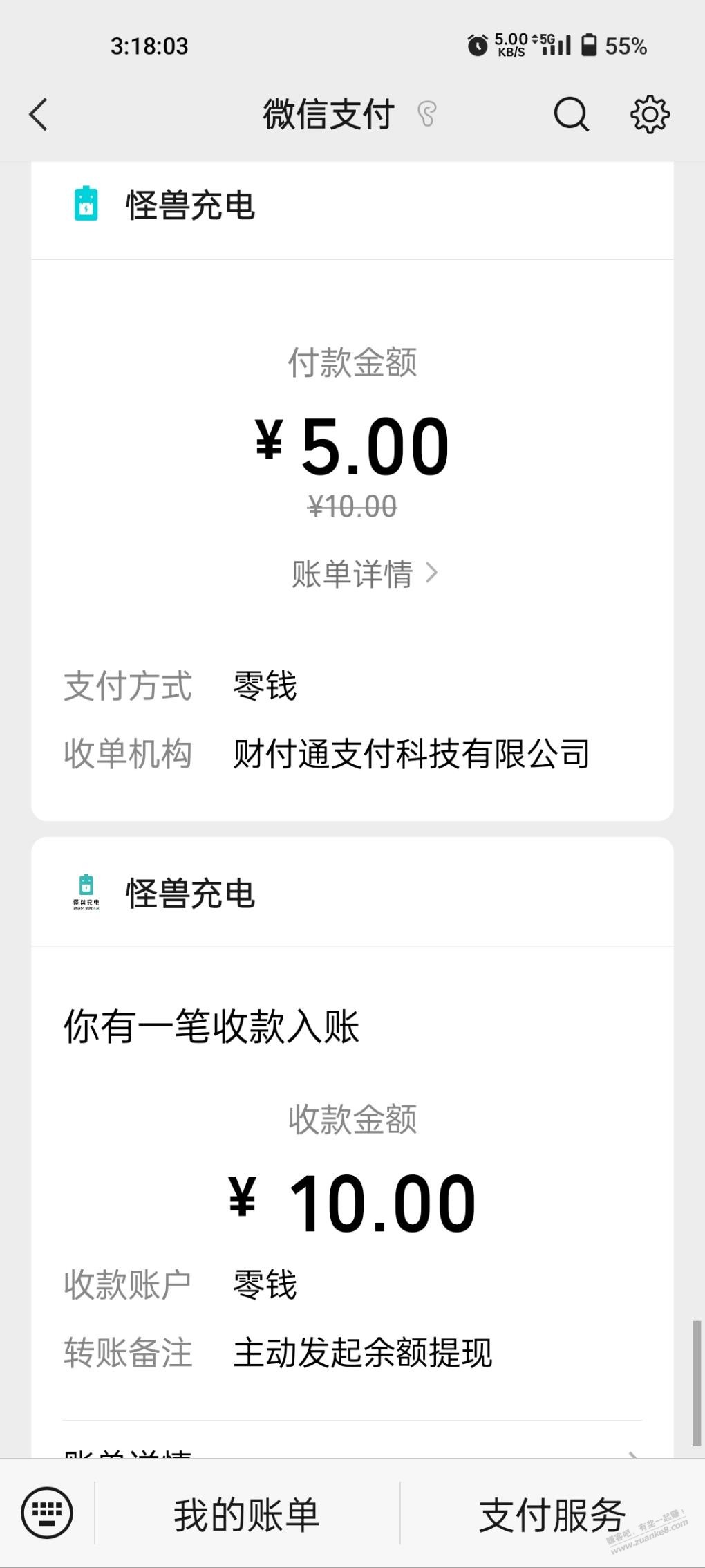705x1568 pixels.
Task: Switch to keyboard input mode
Action: (47, 1513)
